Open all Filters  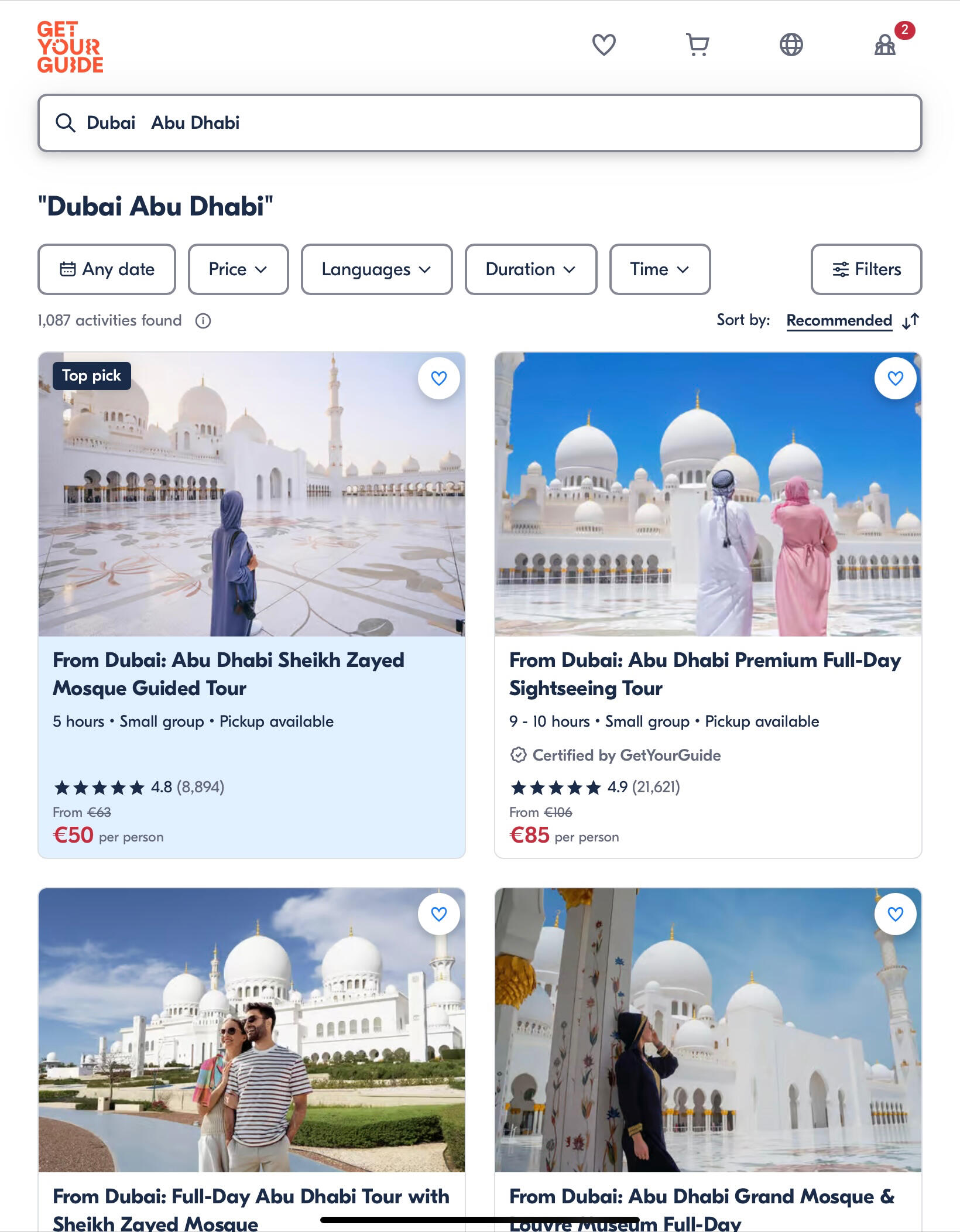(x=866, y=269)
